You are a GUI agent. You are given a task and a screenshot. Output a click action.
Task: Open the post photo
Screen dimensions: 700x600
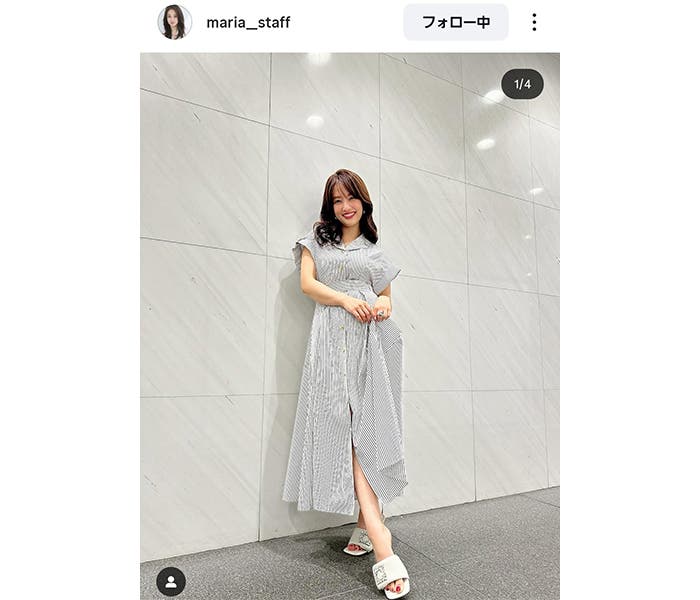tap(350, 320)
